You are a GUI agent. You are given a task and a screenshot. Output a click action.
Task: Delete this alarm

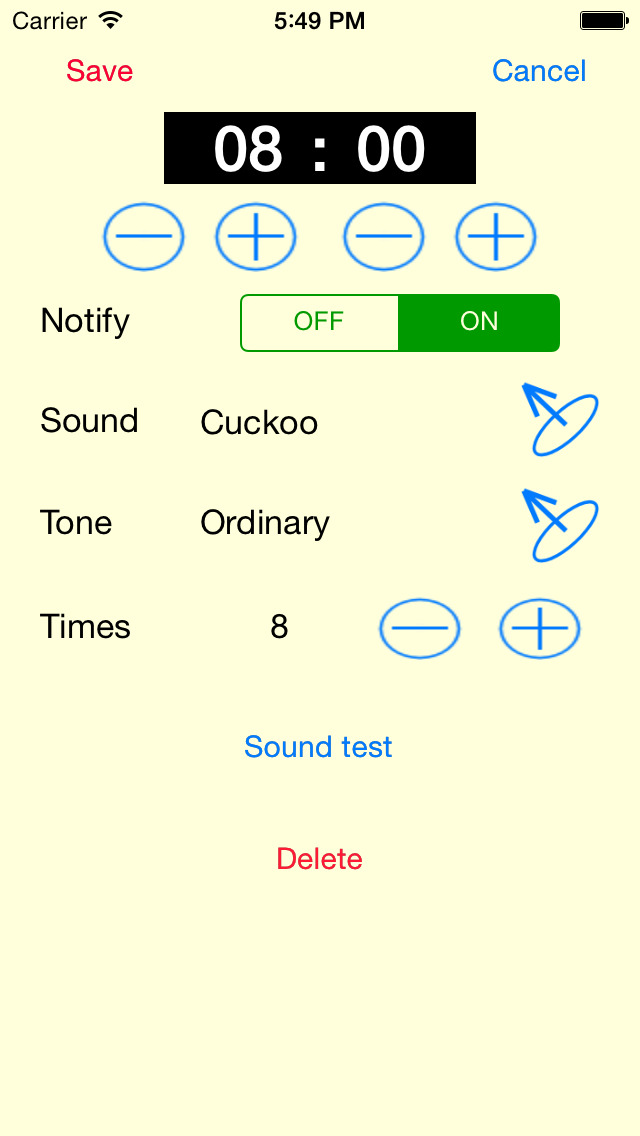coord(319,859)
